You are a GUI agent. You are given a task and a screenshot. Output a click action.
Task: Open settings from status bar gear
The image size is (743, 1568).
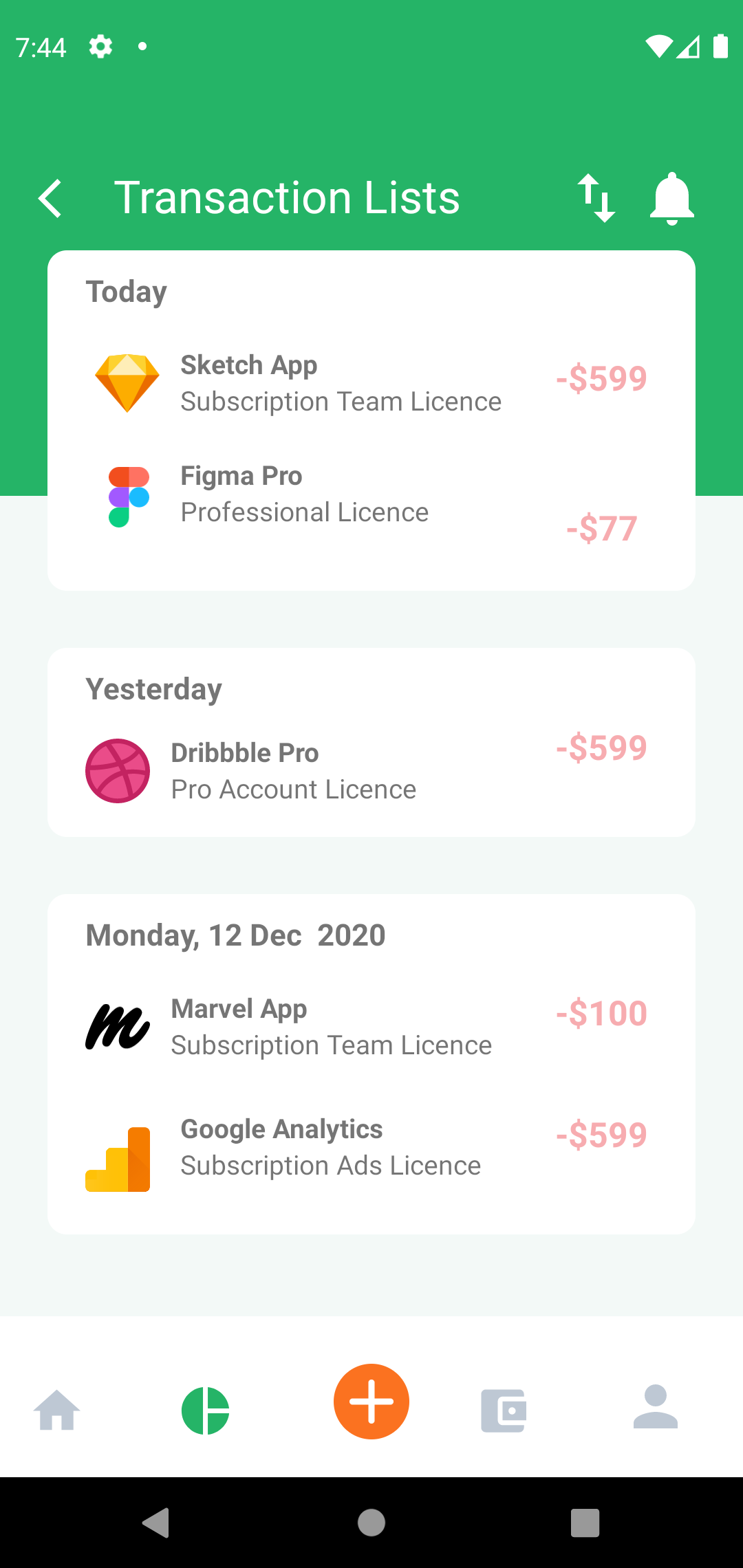pyautogui.click(x=100, y=45)
